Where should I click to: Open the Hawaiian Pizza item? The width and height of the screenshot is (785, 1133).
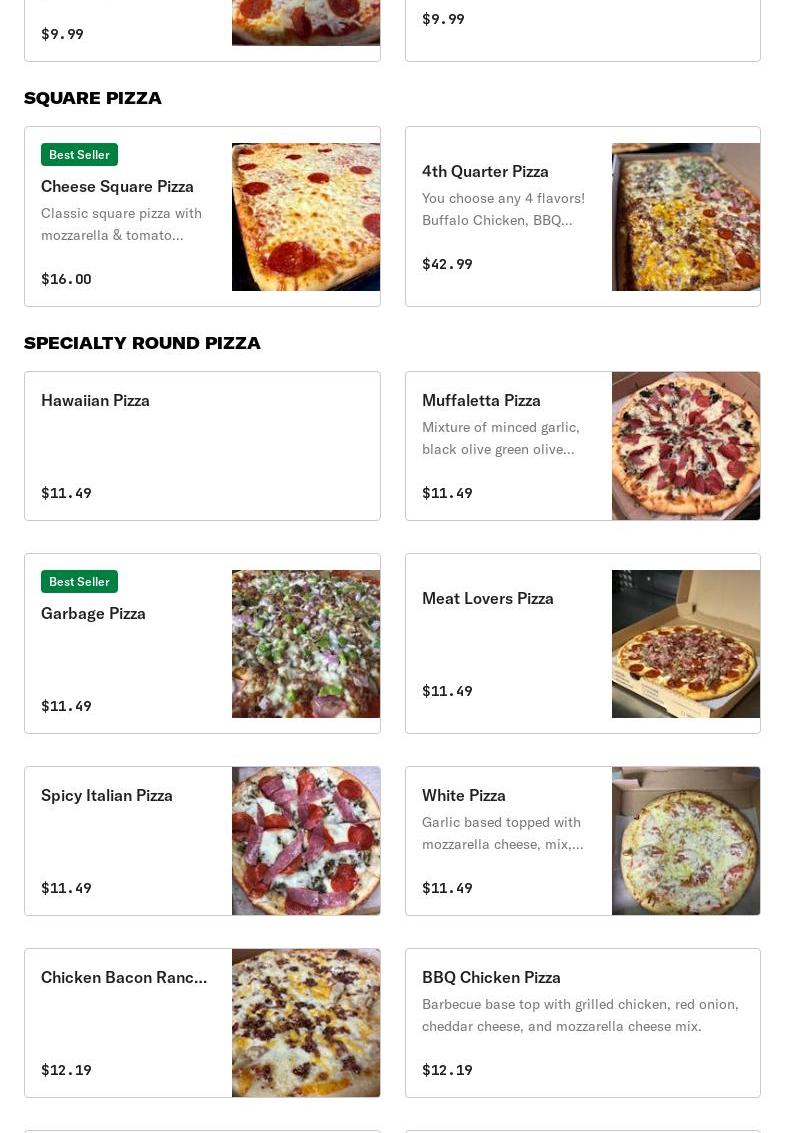tap(202, 446)
